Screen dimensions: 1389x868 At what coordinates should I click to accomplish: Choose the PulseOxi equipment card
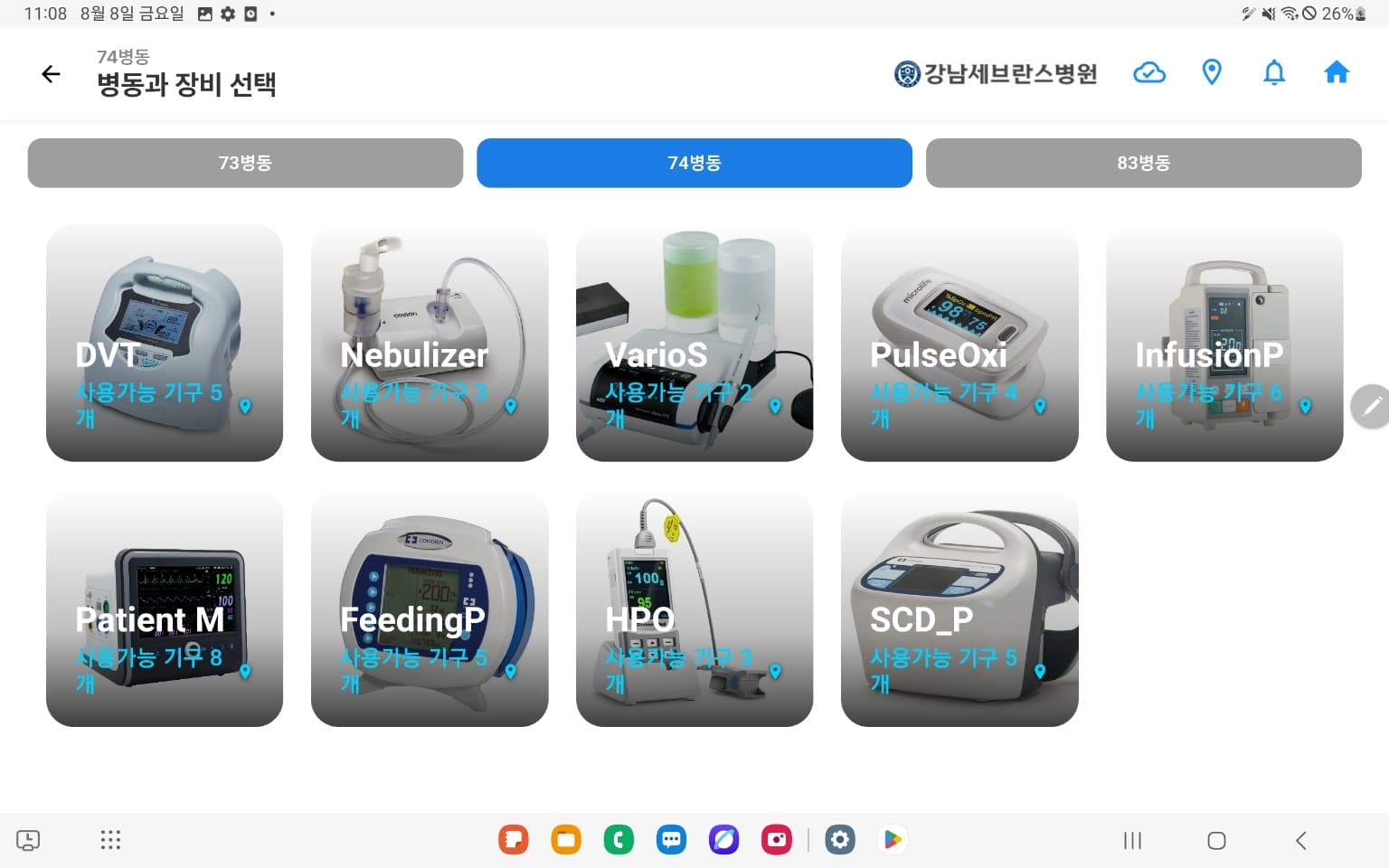click(x=959, y=344)
